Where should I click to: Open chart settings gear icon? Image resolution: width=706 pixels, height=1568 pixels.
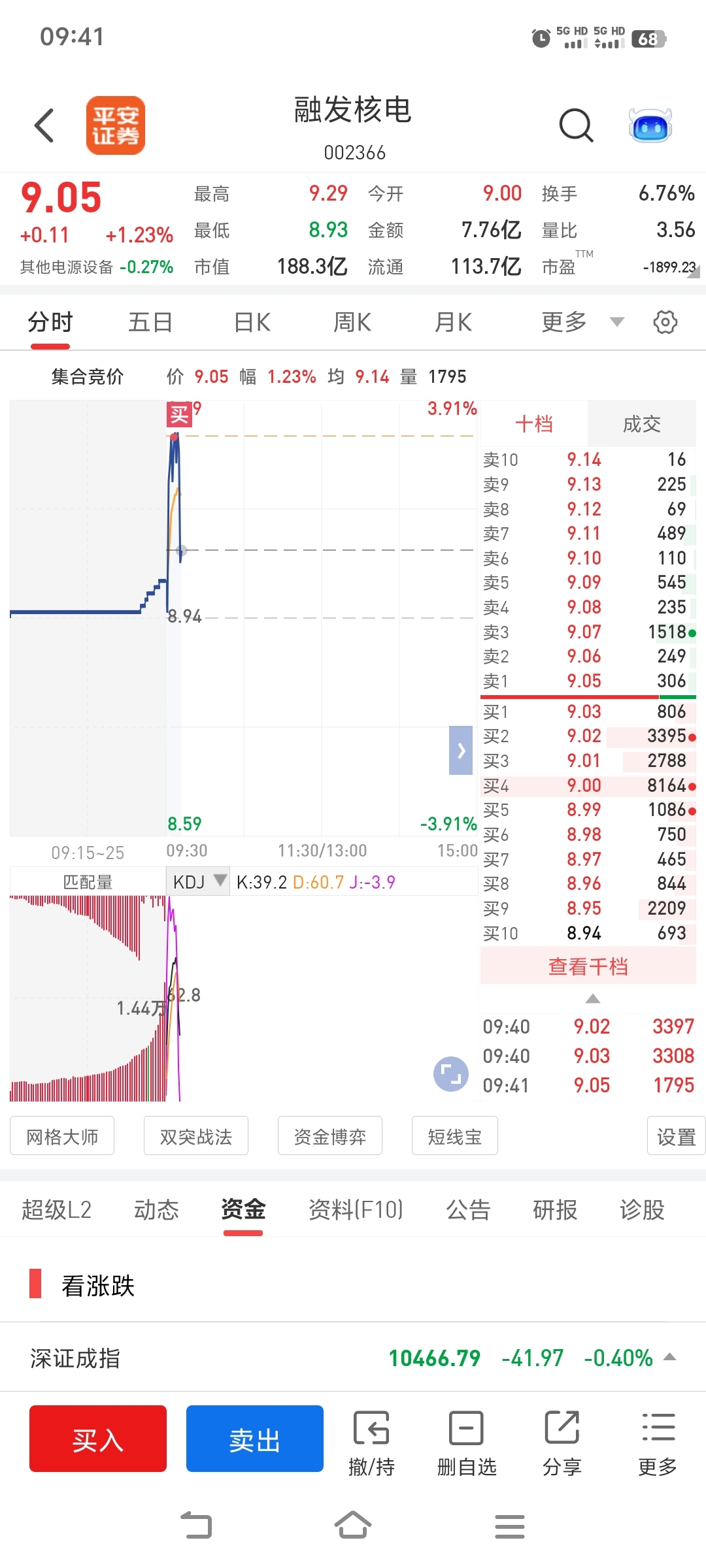(x=665, y=322)
